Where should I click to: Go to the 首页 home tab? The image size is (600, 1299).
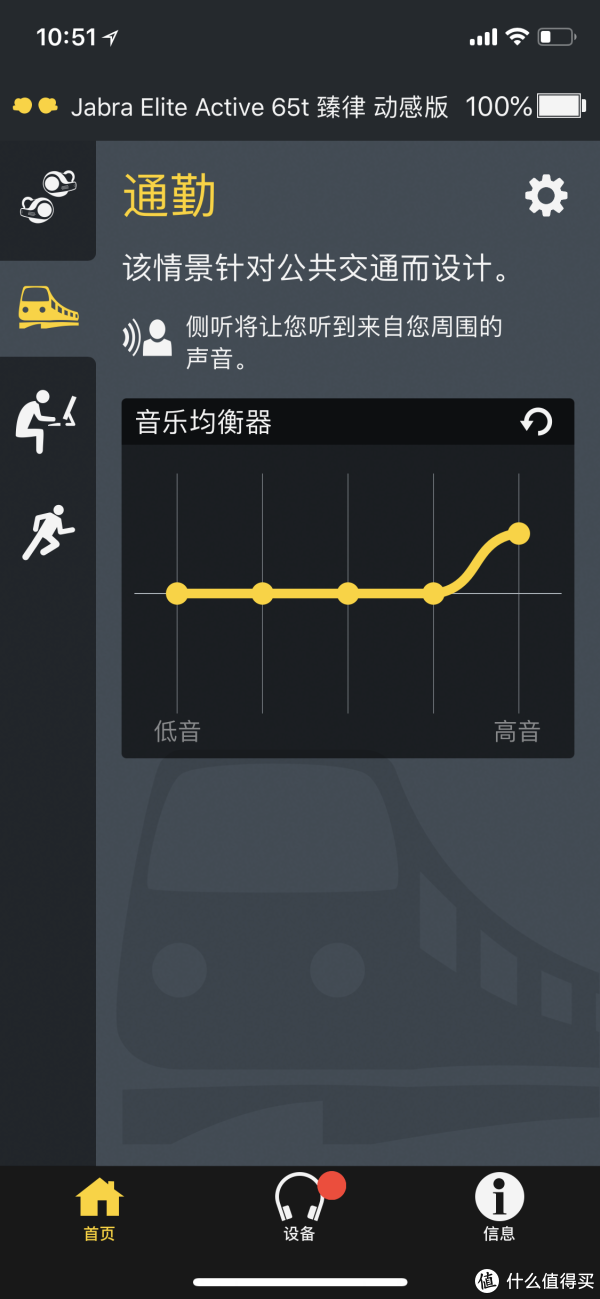(x=99, y=1209)
